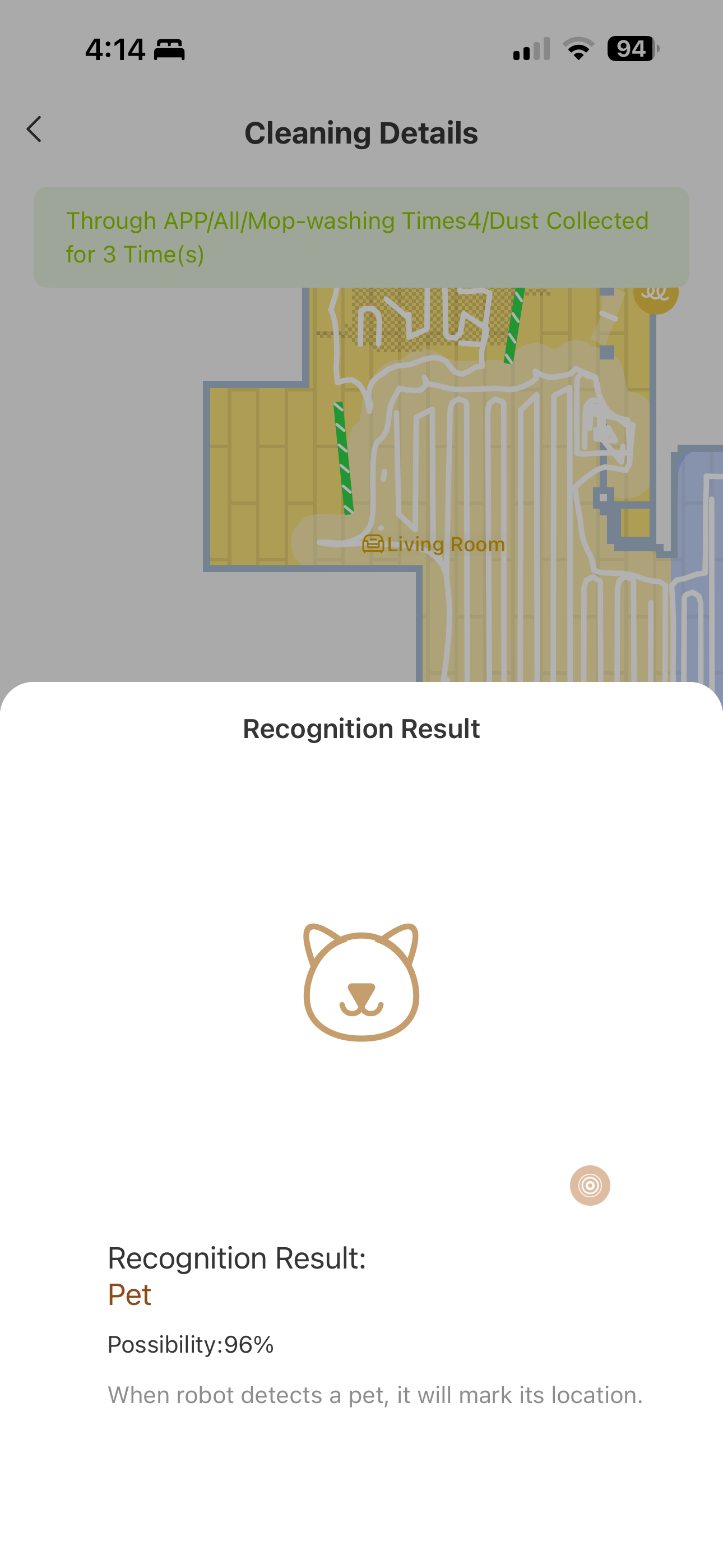723x1568 pixels.
Task: Go back from Cleaning Details
Action: pyautogui.click(x=35, y=130)
